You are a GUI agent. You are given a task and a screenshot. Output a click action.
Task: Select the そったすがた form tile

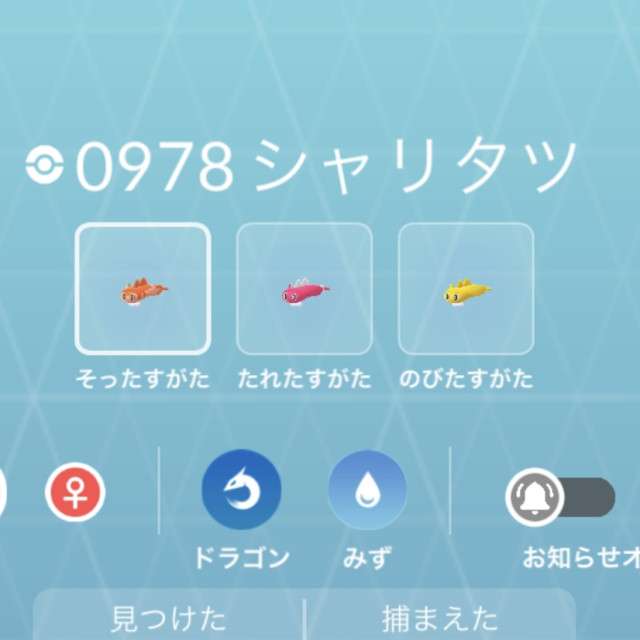[x=143, y=289]
